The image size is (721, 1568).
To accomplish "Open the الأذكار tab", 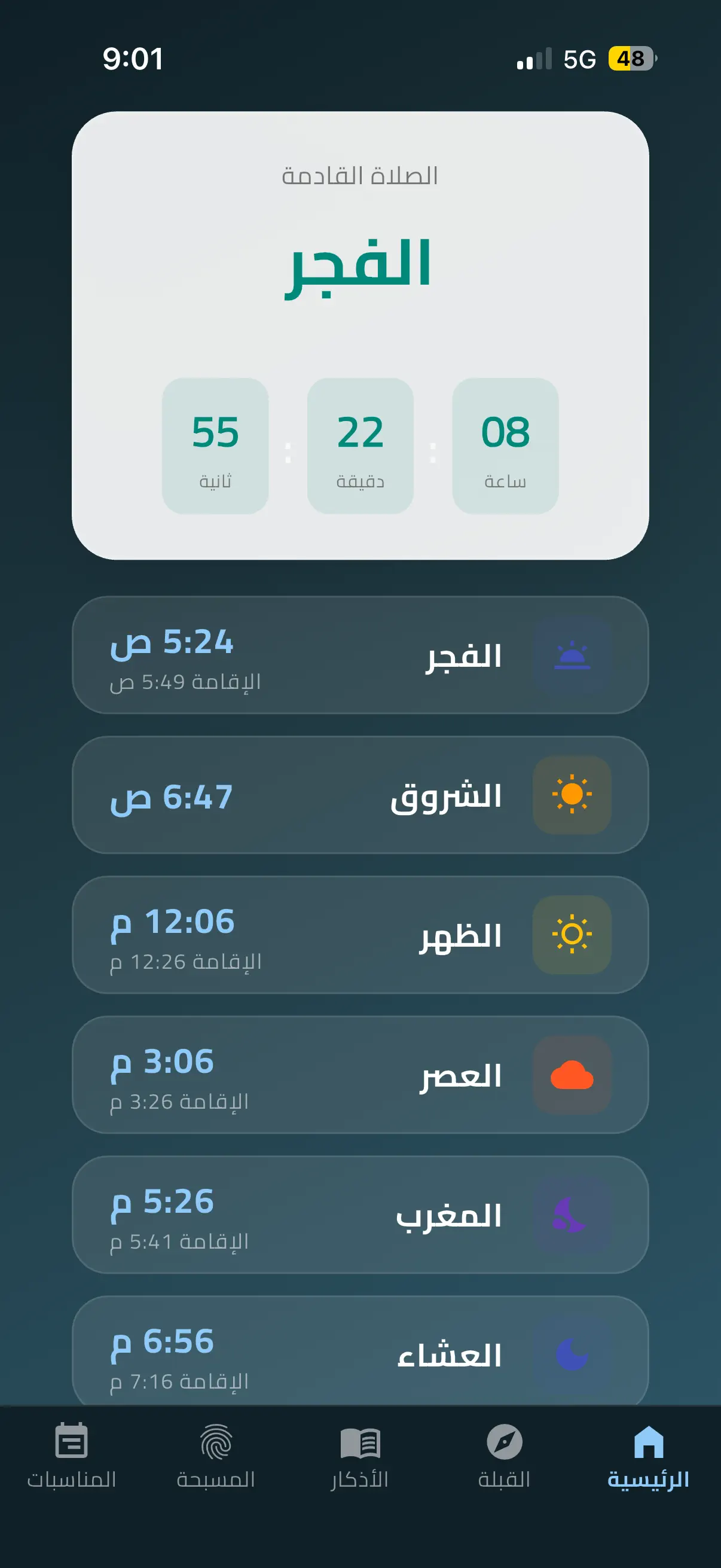I will coord(359,1485).
